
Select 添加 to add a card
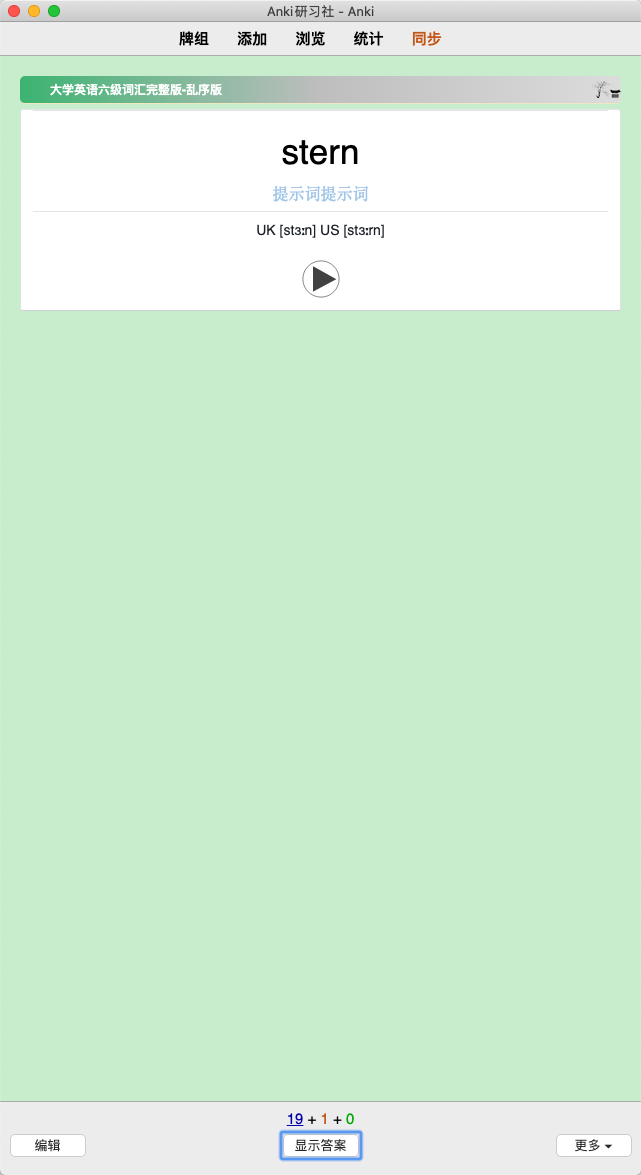click(x=252, y=39)
